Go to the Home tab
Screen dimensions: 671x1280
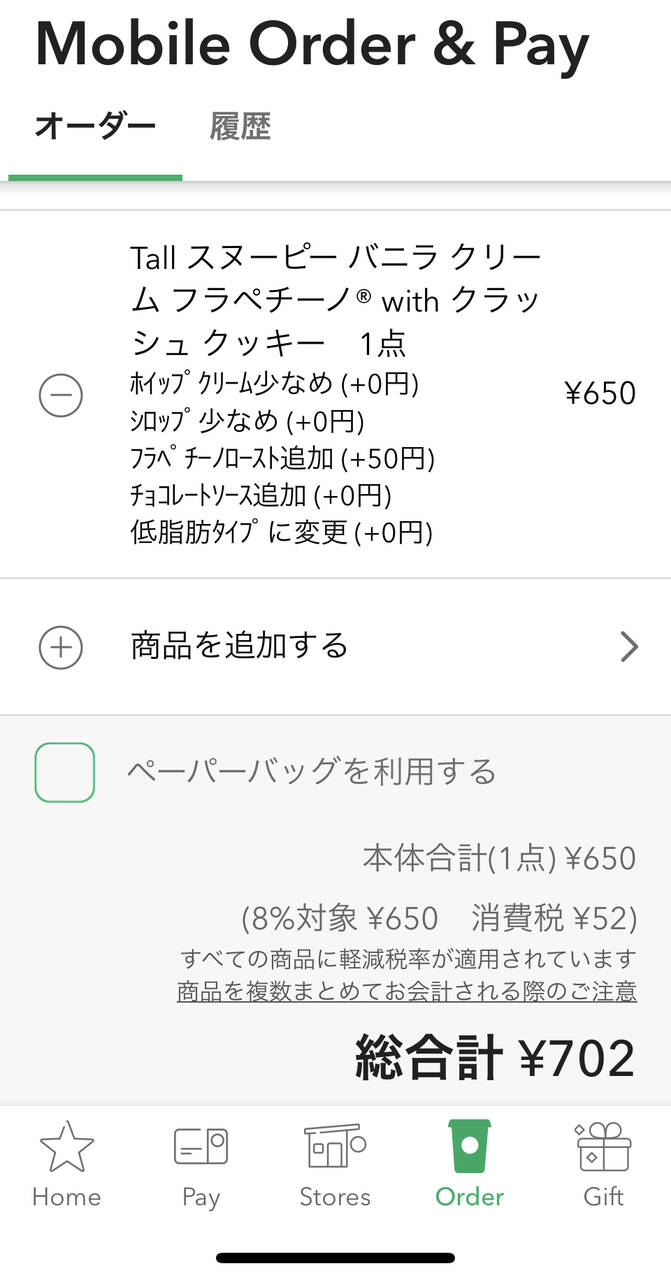[x=66, y=1164]
